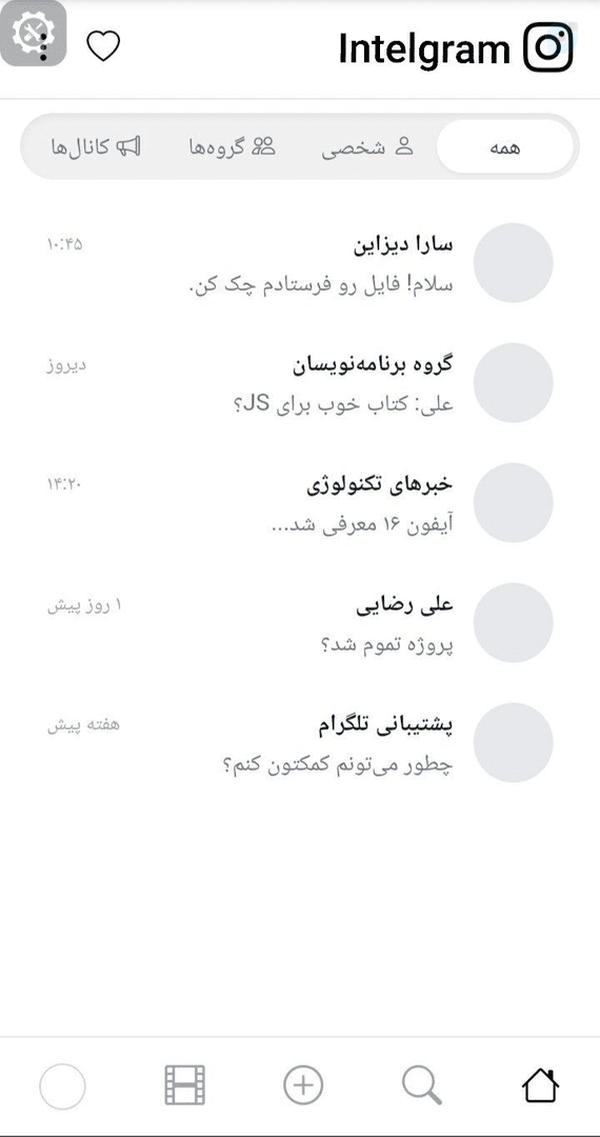Go to the home tab
This screenshot has width=600, height=1137.
pyautogui.click(x=541, y=1086)
